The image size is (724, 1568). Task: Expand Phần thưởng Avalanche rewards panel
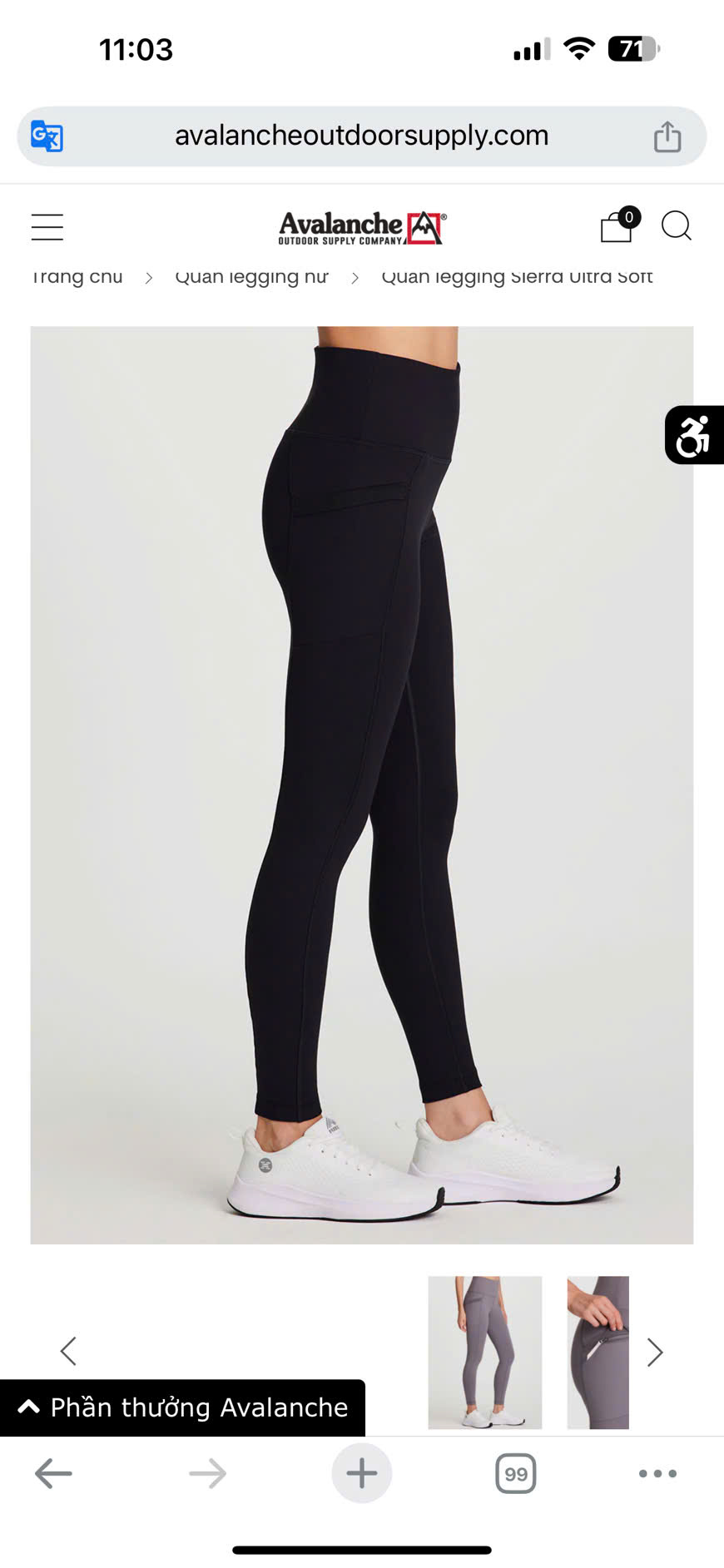(183, 1407)
